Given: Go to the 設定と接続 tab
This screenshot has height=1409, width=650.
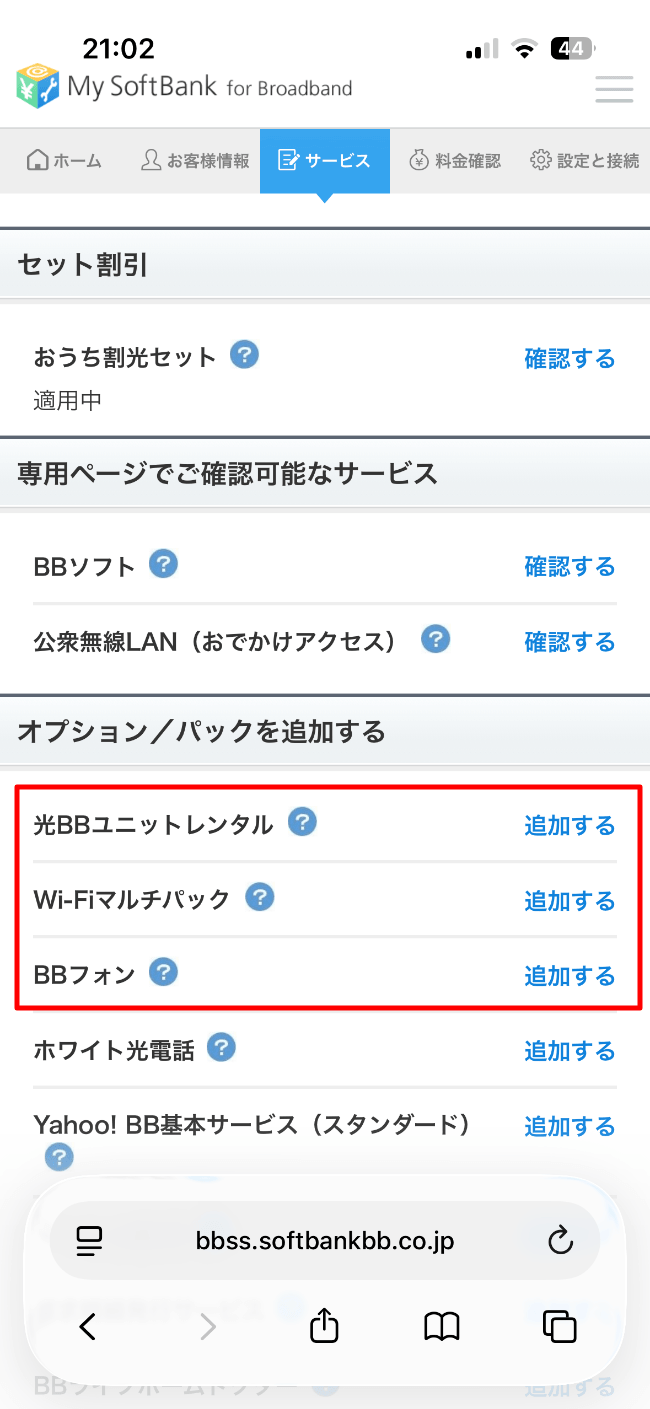Looking at the screenshot, I should (584, 160).
